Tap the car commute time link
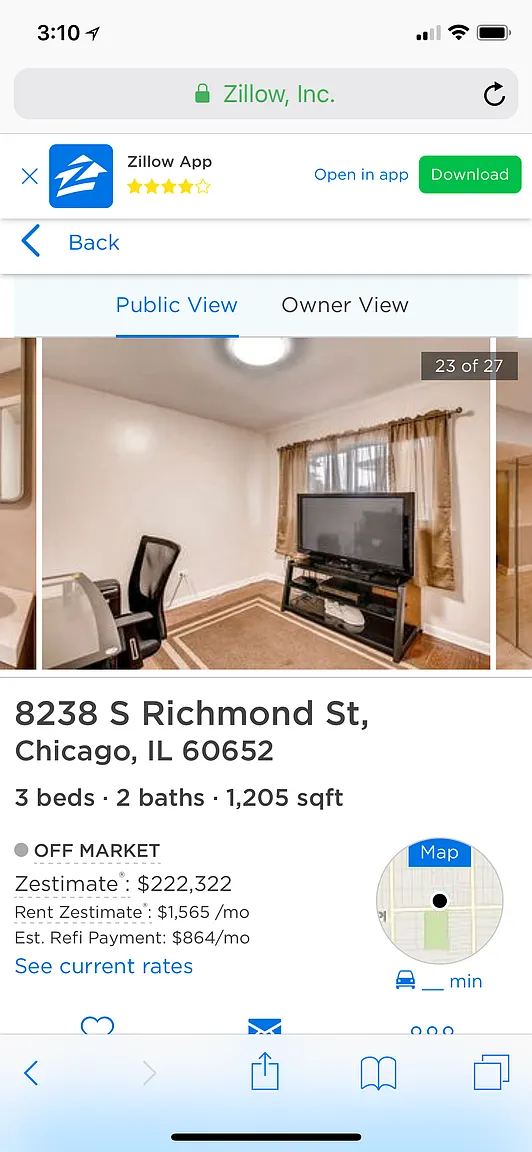532x1152 pixels. click(439, 981)
